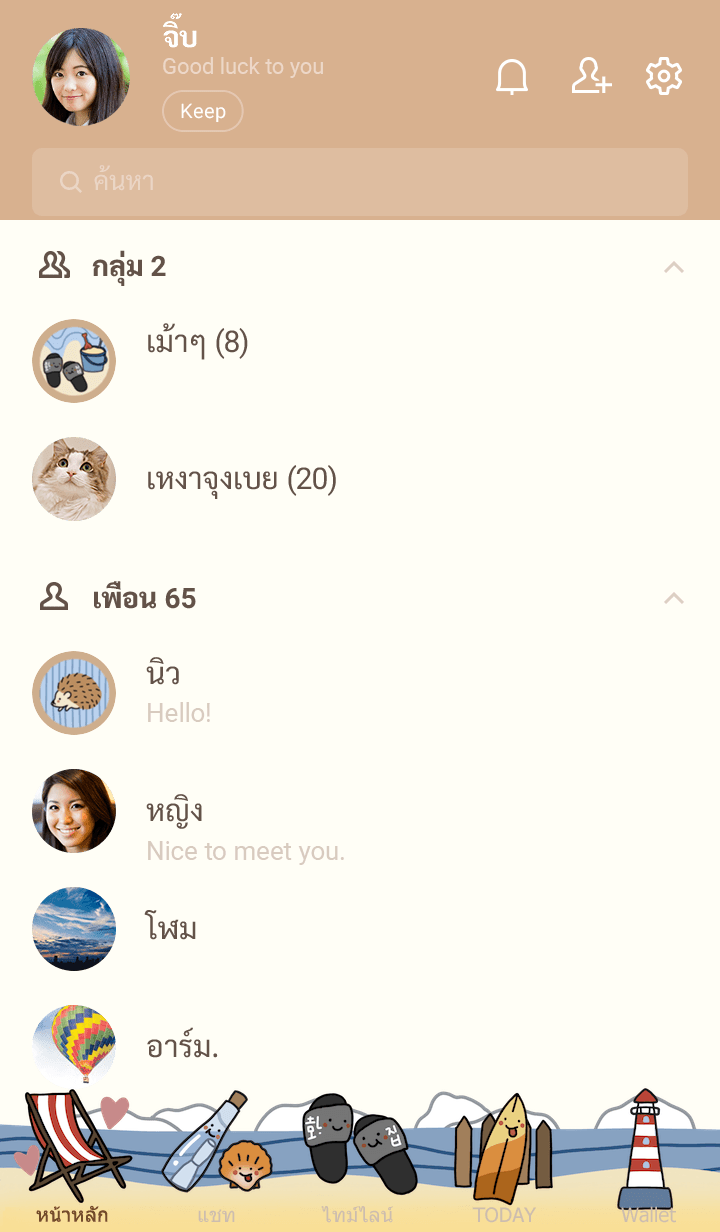The width and height of the screenshot is (720, 1232).
Task: Open the notifications bell
Action: point(512,77)
